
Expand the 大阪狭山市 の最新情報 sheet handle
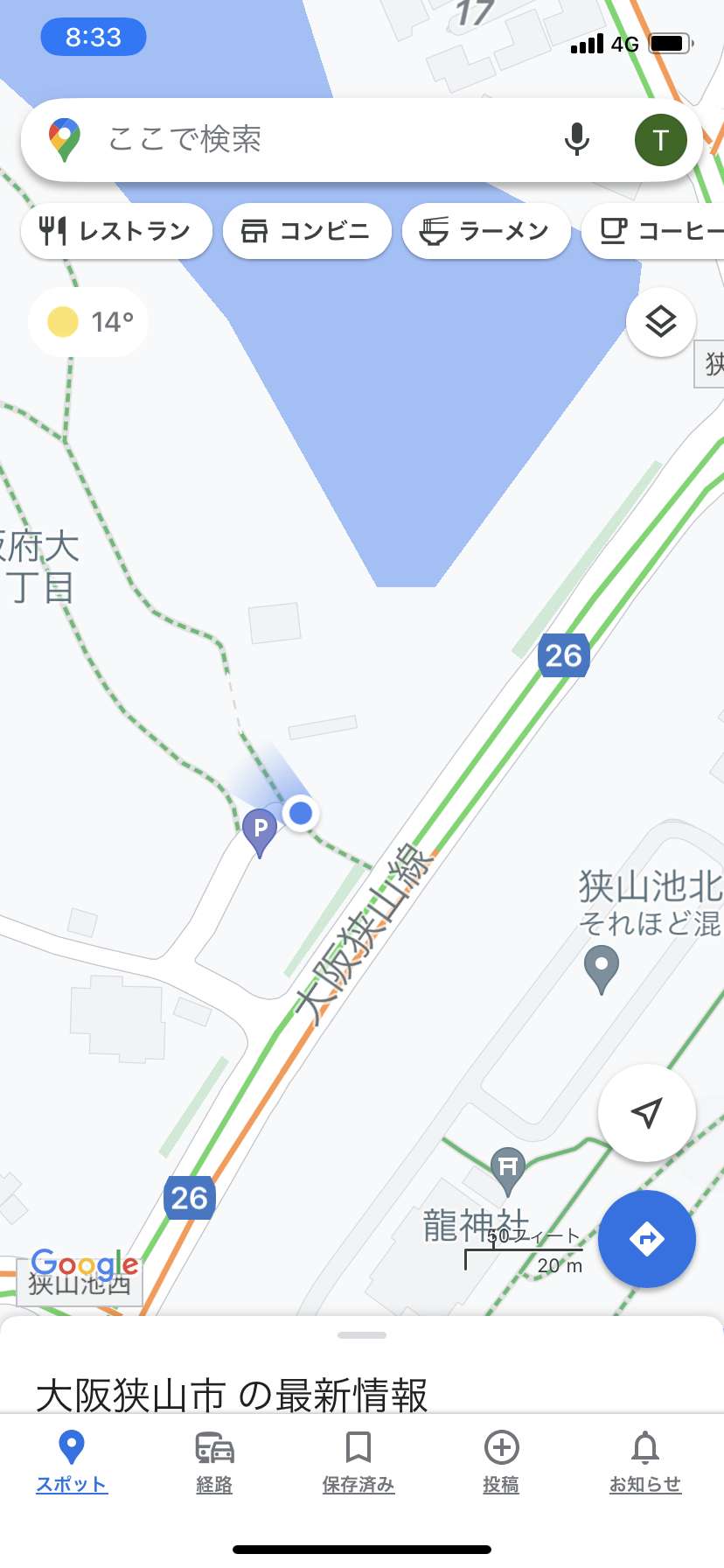362,1335
